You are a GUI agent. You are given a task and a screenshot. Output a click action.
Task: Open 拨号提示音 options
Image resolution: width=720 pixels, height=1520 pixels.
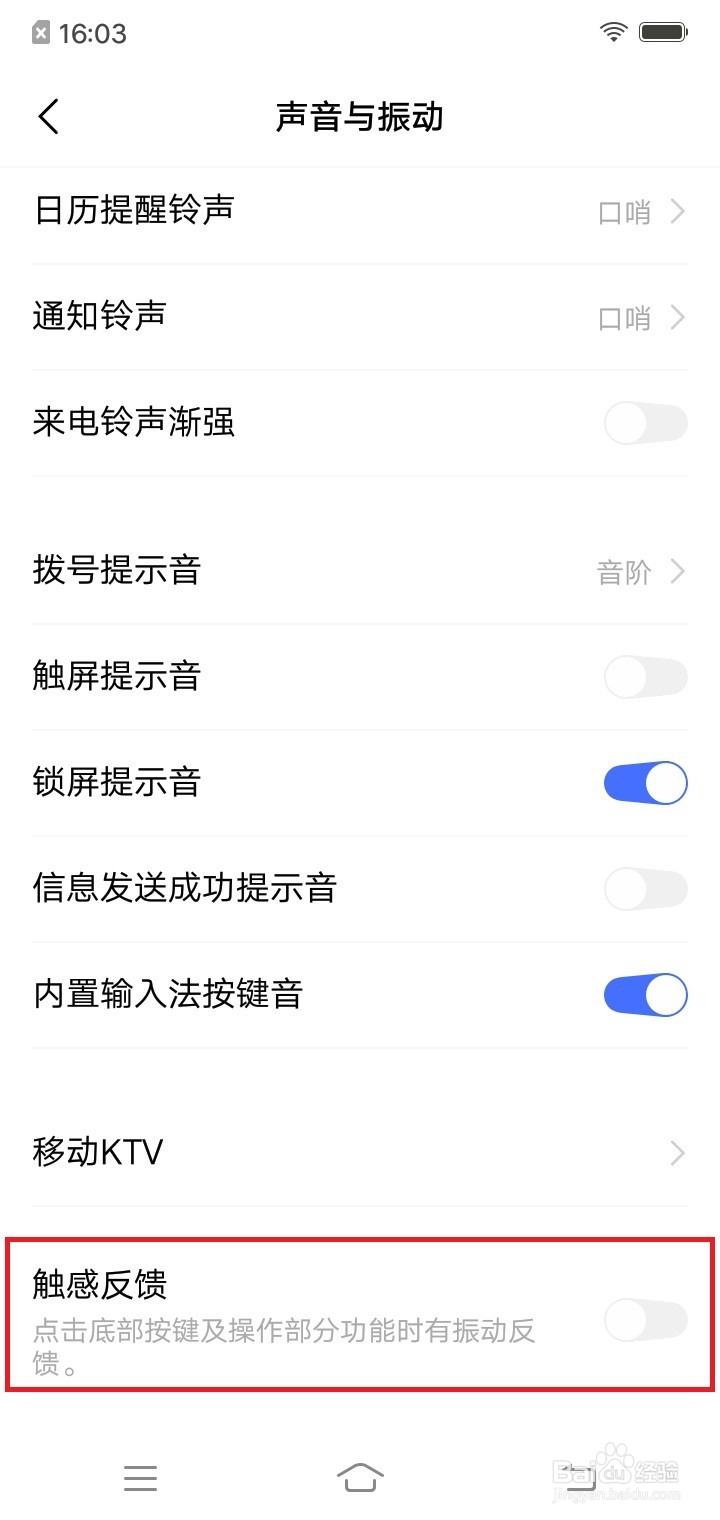(x=360, y=571)
